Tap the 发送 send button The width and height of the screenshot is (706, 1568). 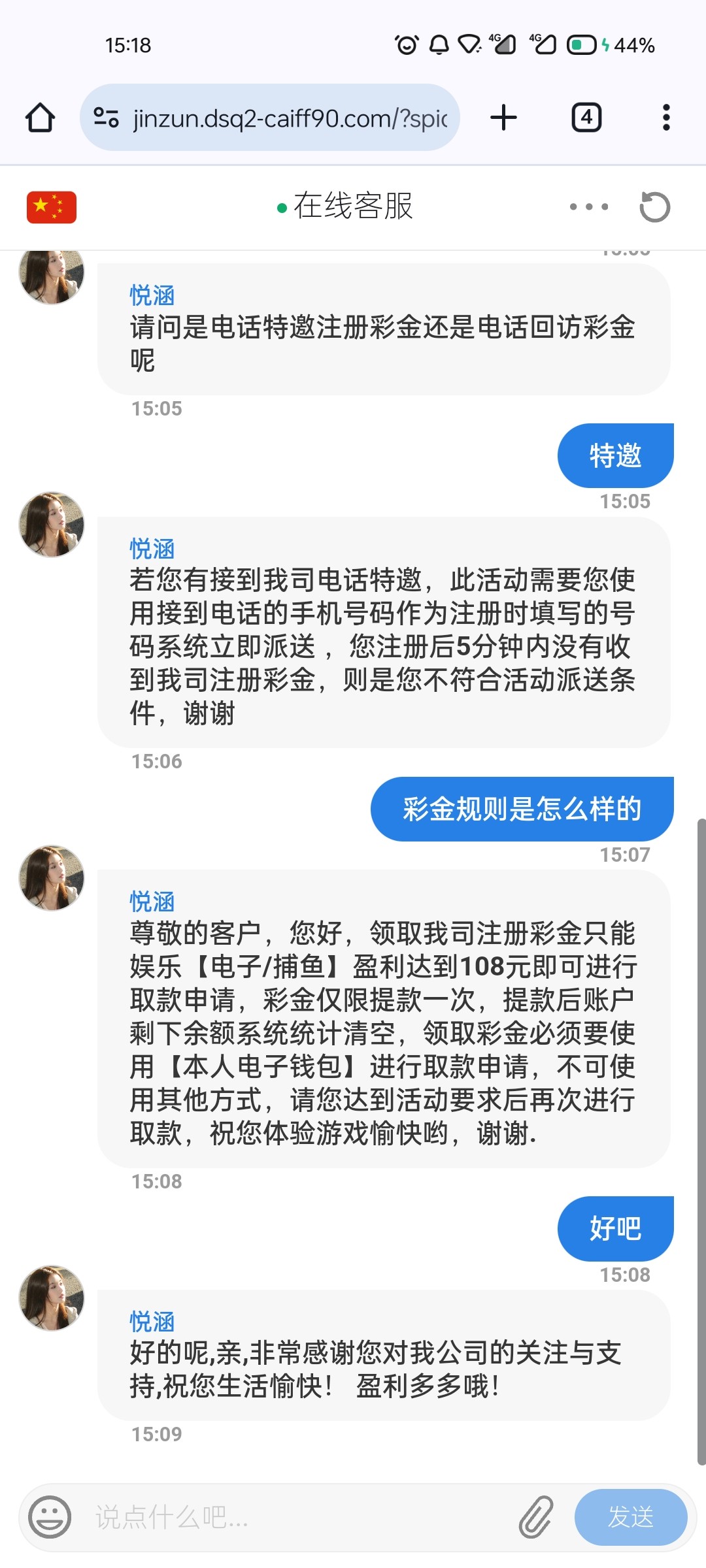click(x=630, y=1516)
